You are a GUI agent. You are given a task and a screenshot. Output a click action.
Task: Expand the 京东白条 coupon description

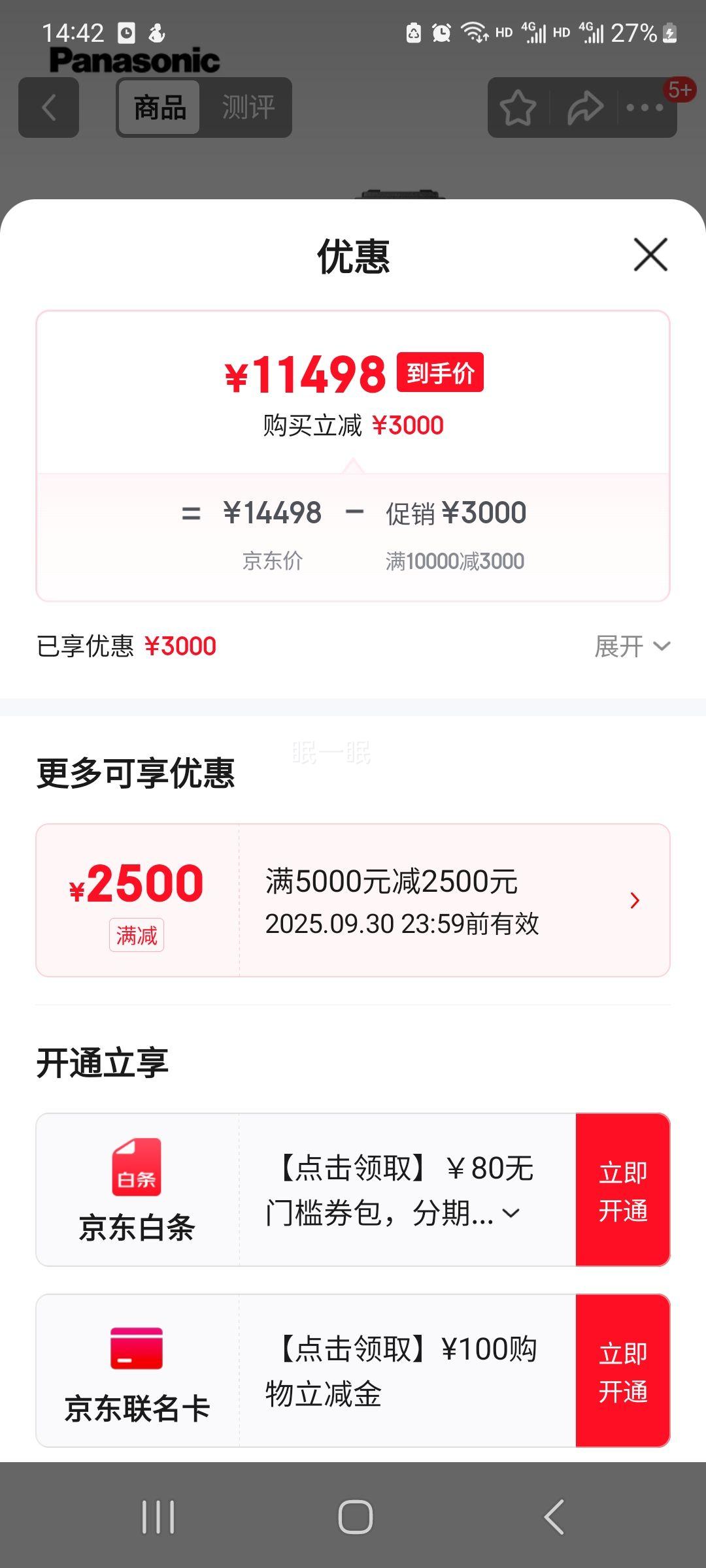click(x=511, y=1213)
